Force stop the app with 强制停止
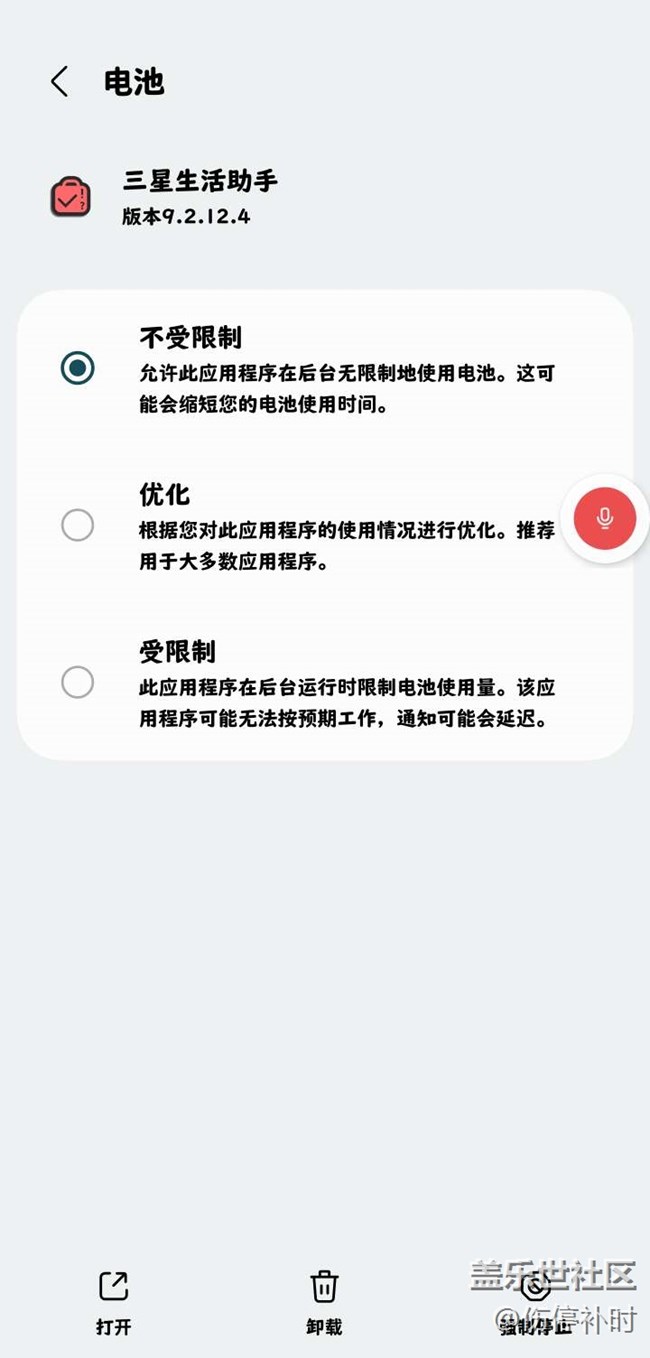Screen dimensions: 650x1358 [535, 1300]
